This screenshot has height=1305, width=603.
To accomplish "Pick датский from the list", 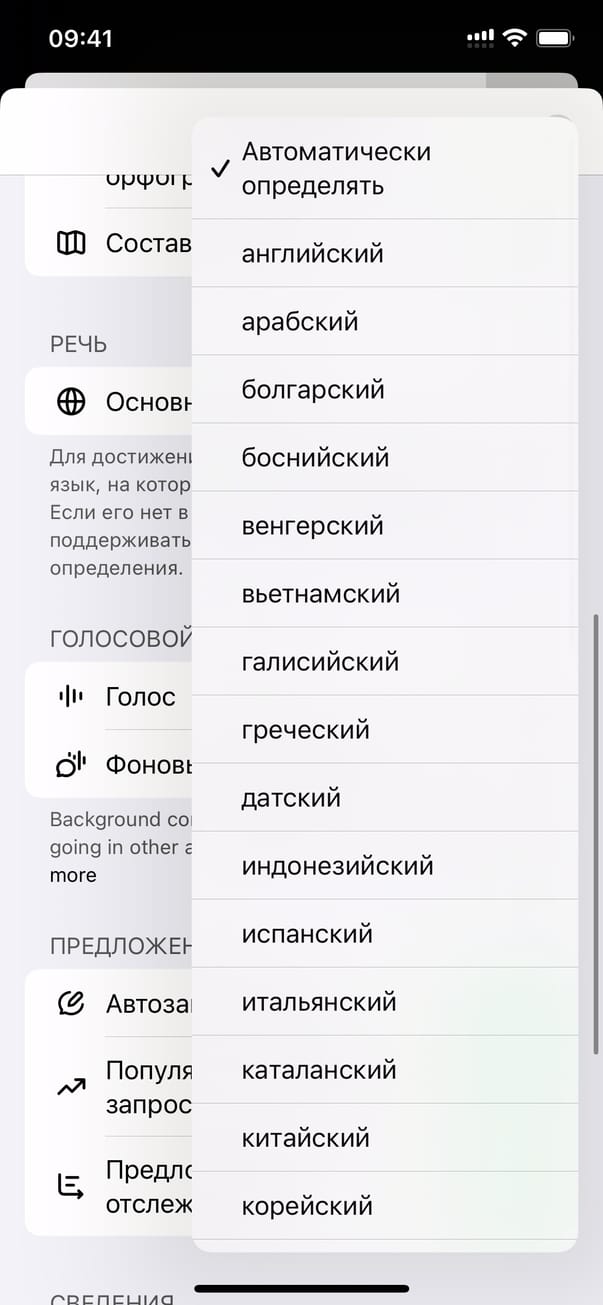I will pyautogui.click(x=384, y=798).
